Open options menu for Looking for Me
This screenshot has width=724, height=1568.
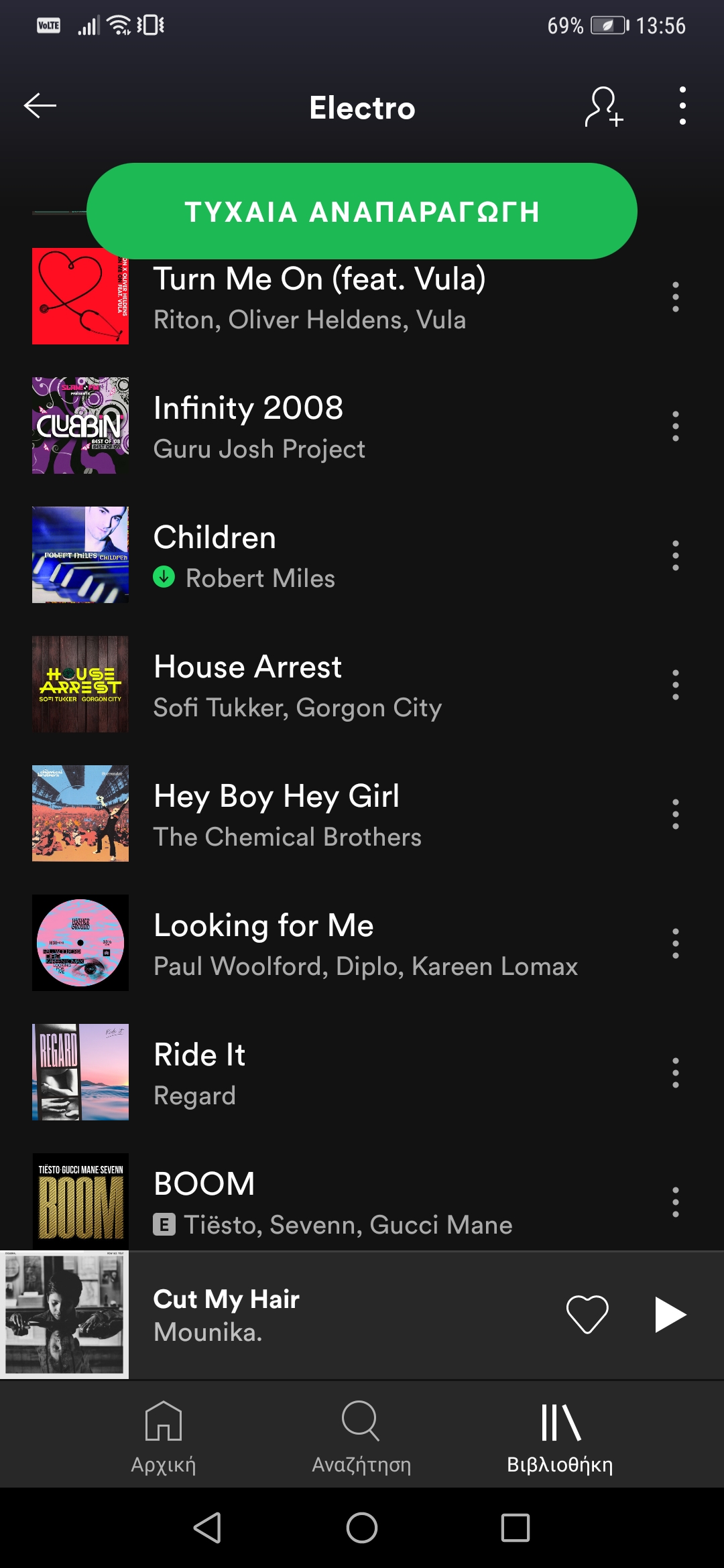point(674,943)
